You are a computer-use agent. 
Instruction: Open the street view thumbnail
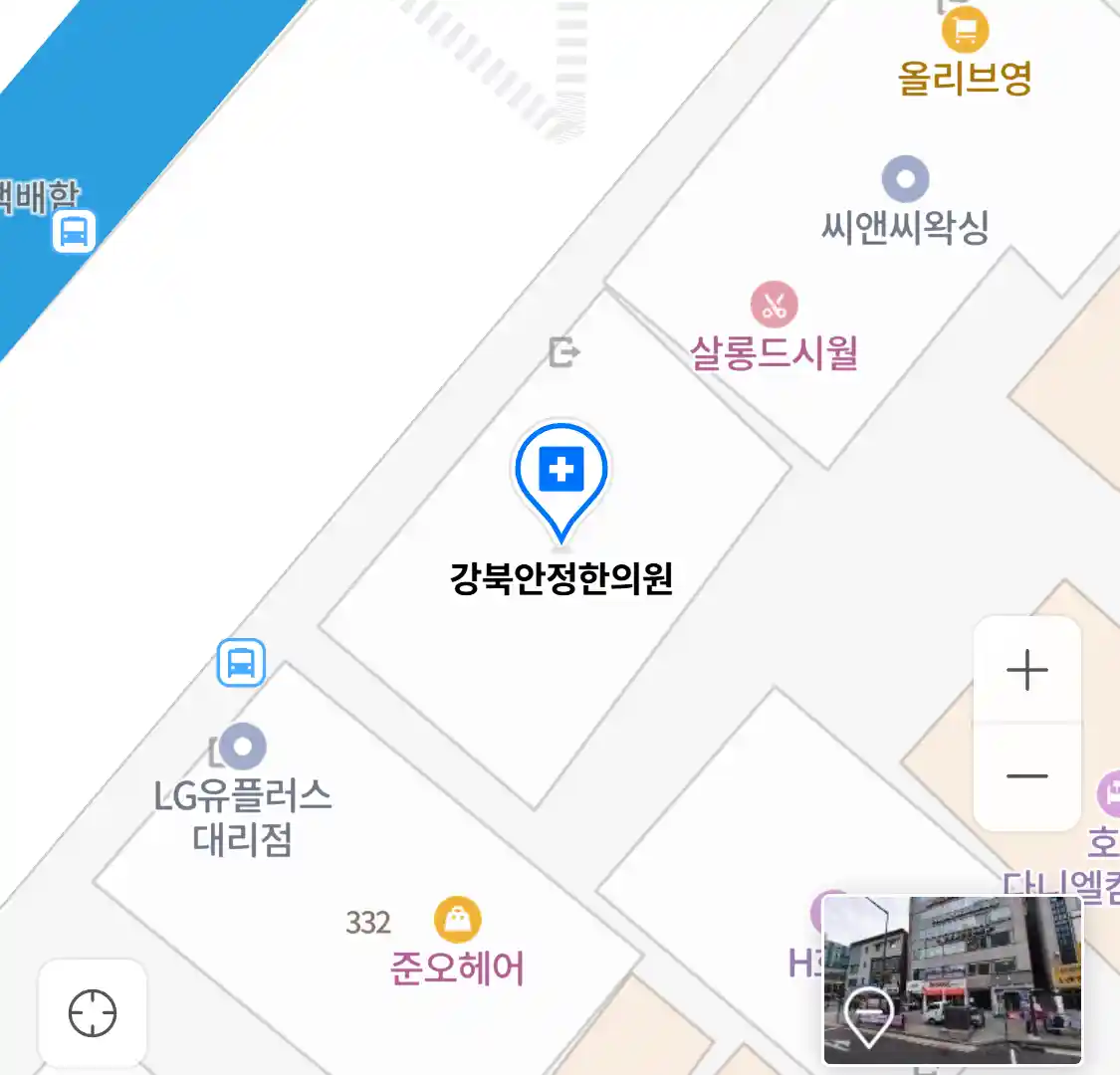[x=952, y=980]
